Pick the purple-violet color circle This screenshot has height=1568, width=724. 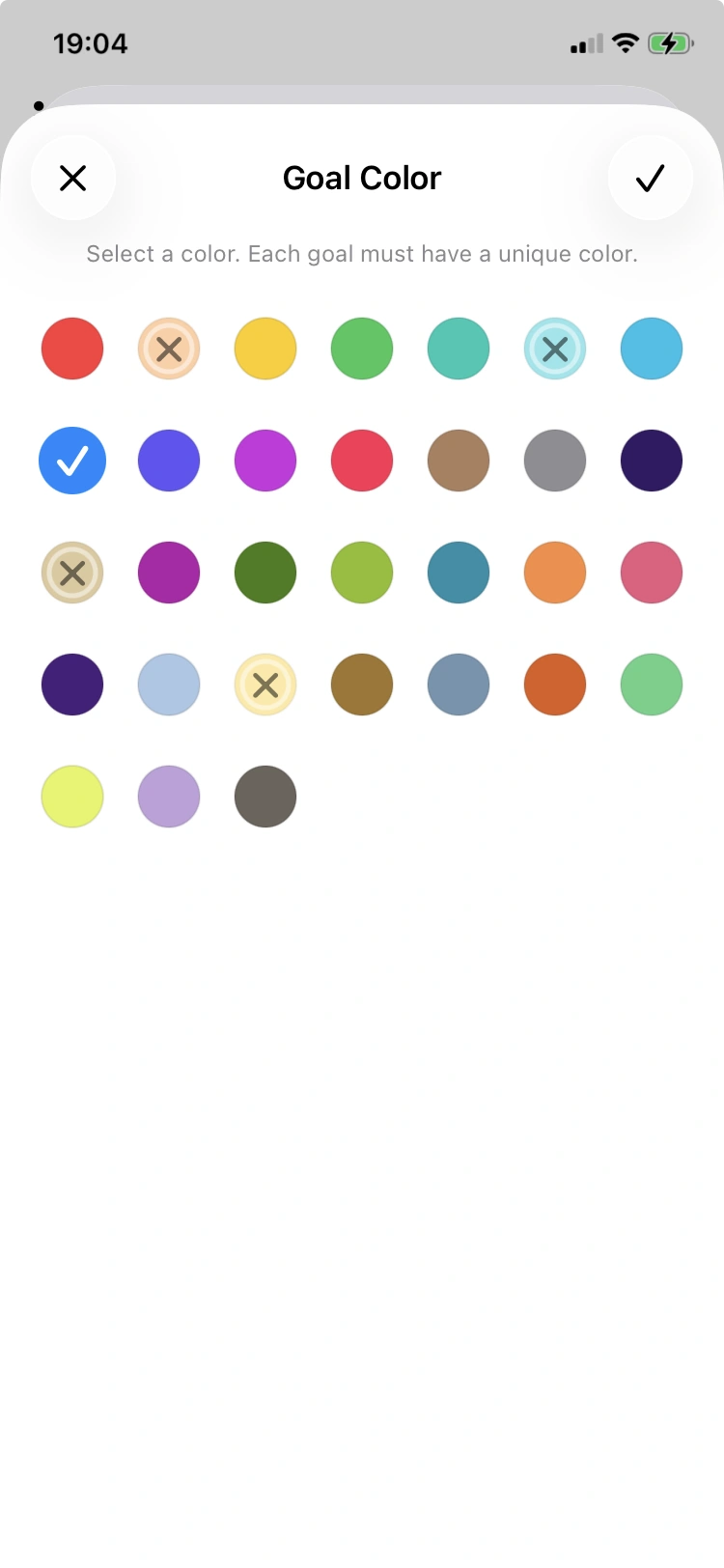click(169, 461)
